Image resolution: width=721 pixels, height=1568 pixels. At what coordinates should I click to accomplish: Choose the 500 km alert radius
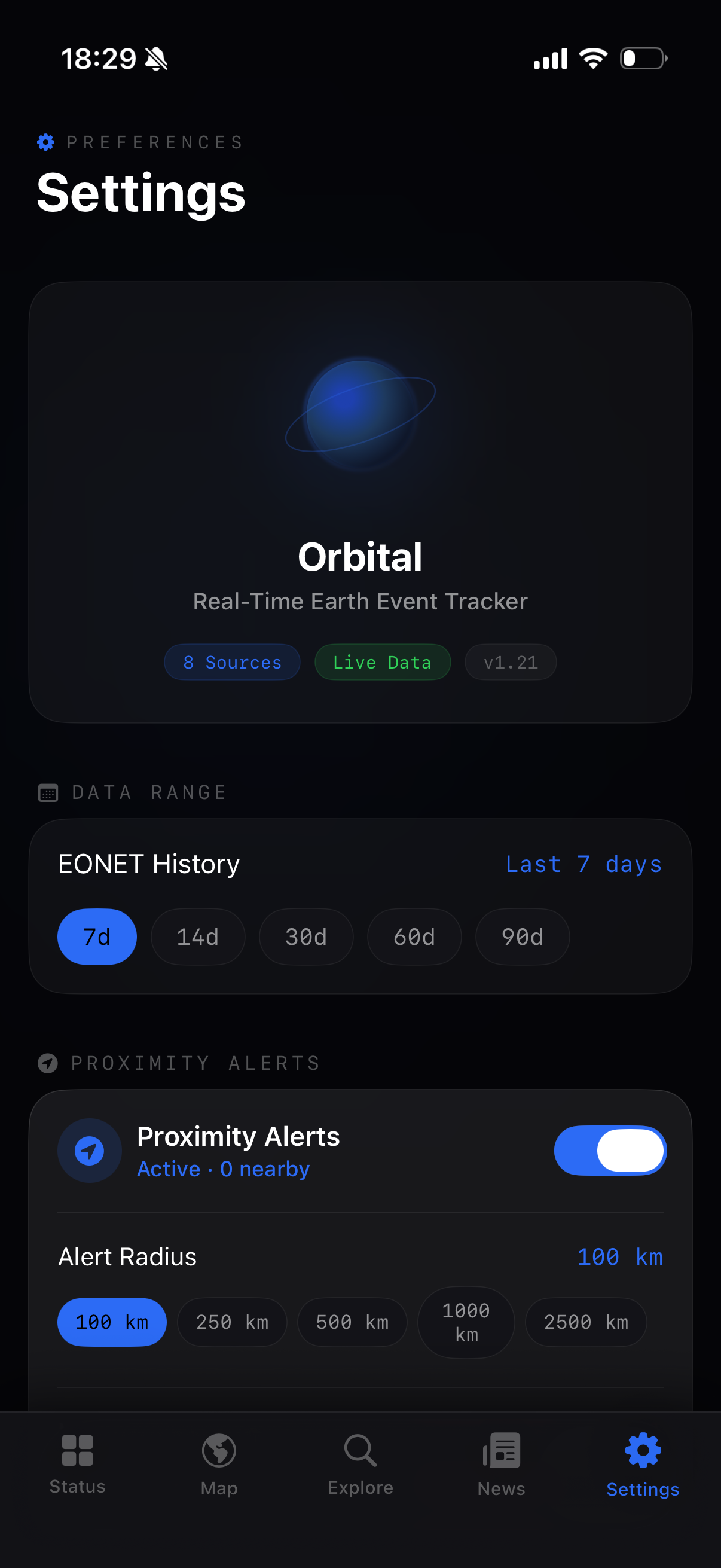click(352, 1322)
